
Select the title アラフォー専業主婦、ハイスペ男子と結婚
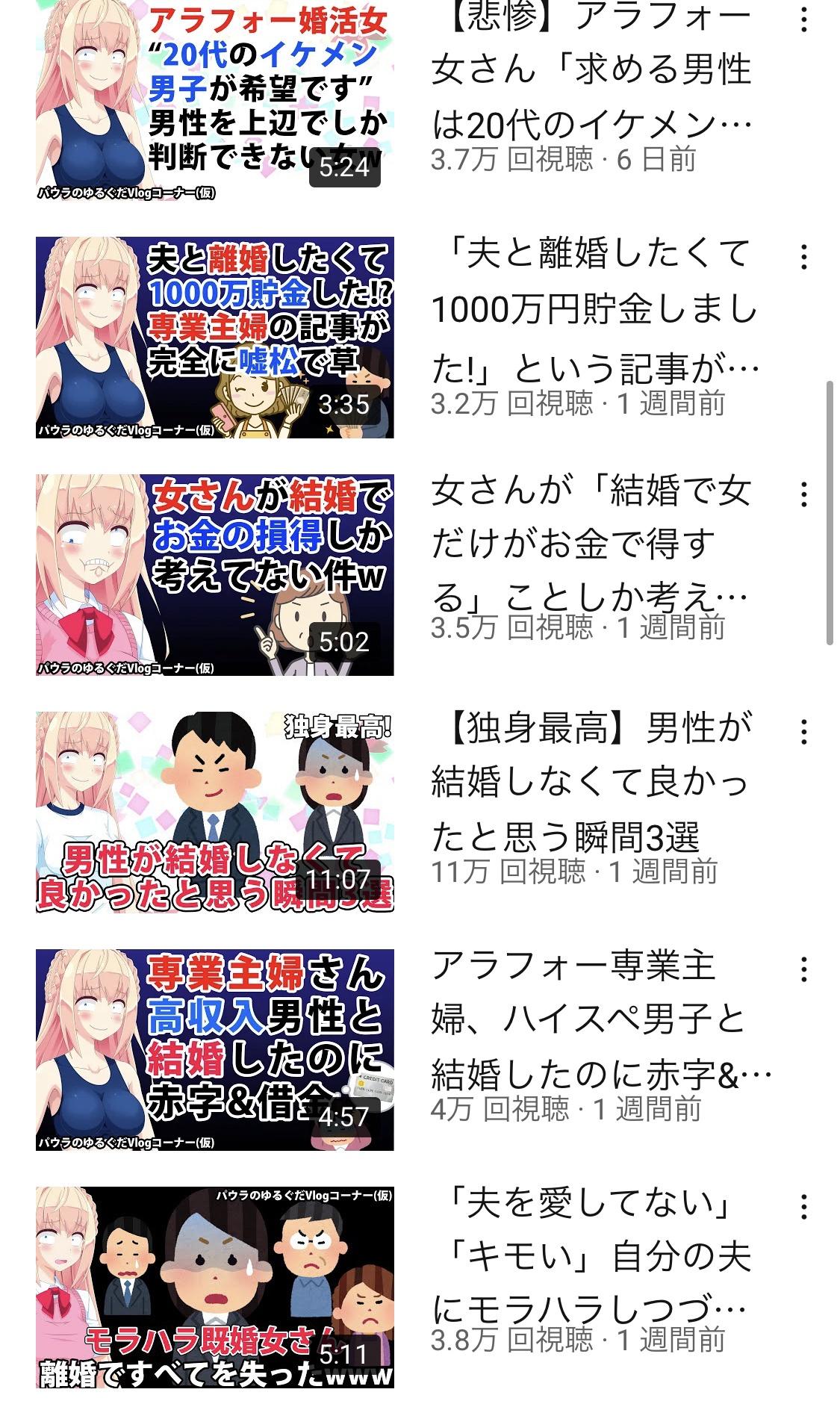pos(590,1019)
